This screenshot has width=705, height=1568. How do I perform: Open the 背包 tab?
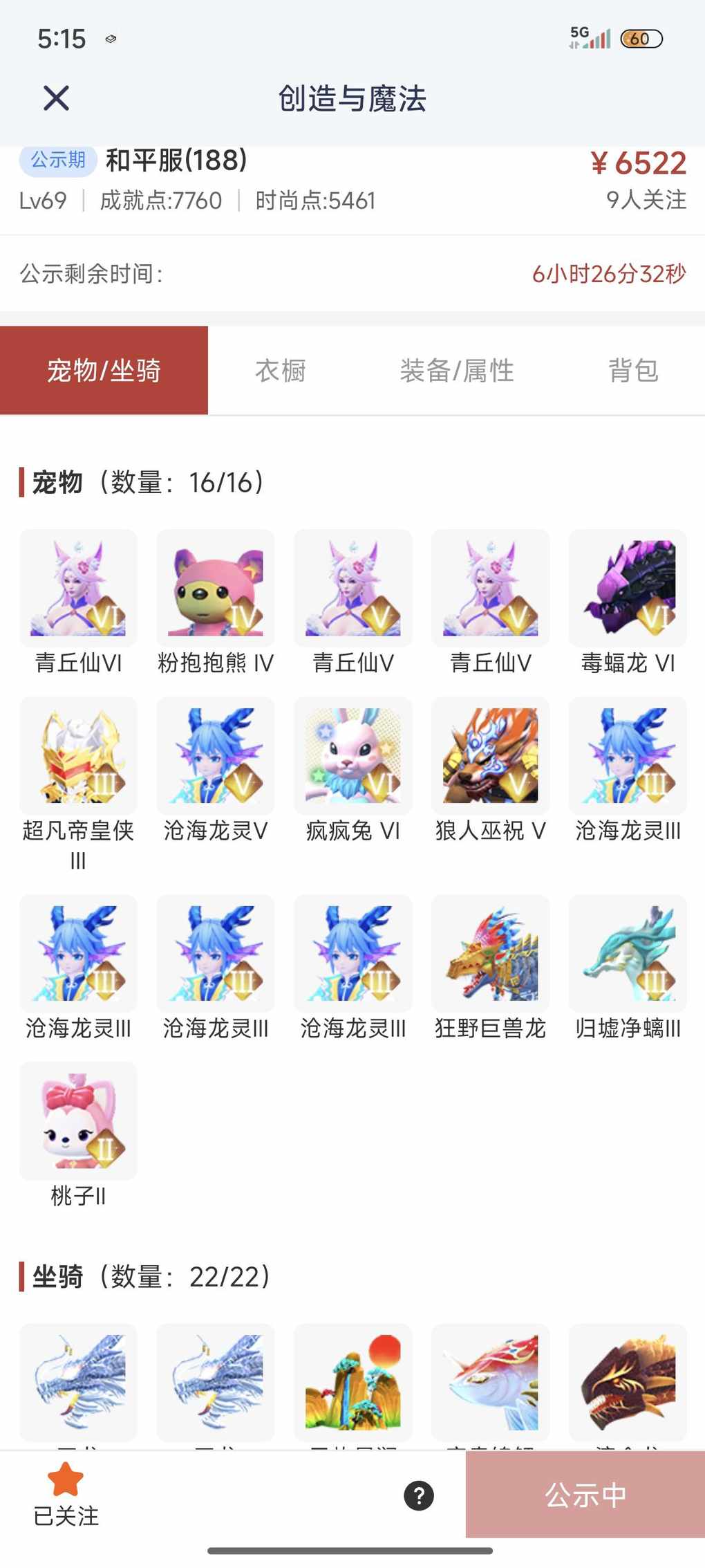pos(632,371)
